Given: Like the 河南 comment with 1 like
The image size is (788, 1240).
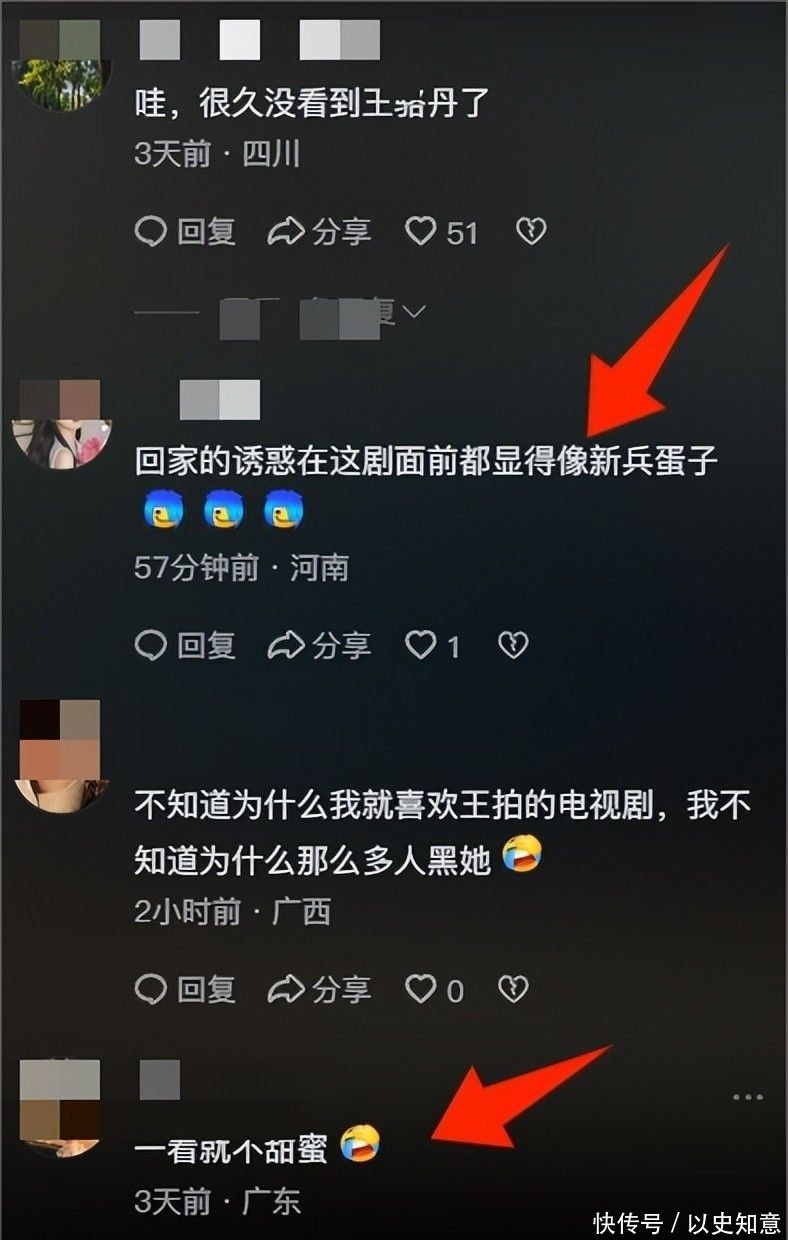Looking at the screenshot, I should click(421, 646).
